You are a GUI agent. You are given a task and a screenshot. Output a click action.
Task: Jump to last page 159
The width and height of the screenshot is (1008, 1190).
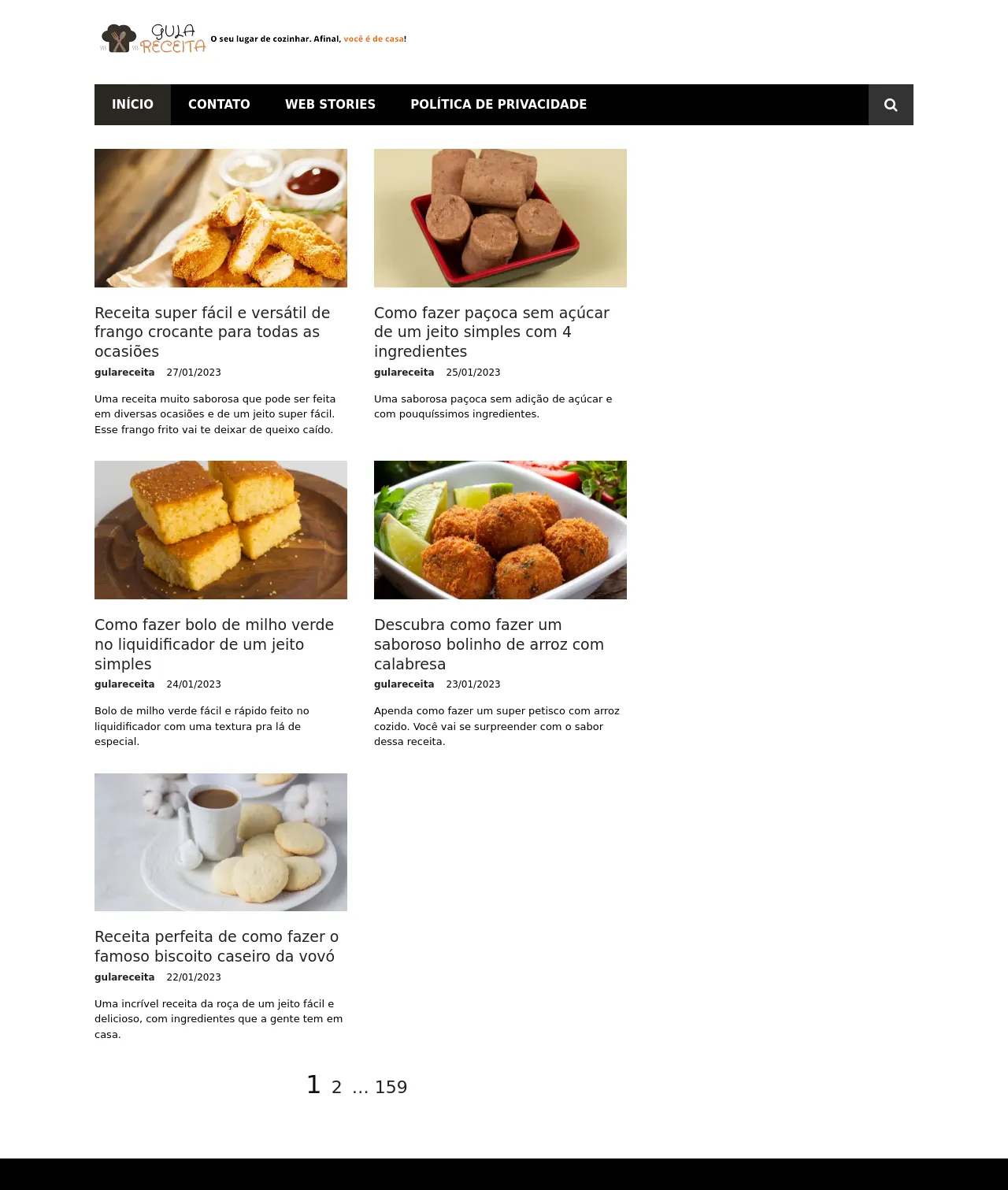[x=391, y=1087]
